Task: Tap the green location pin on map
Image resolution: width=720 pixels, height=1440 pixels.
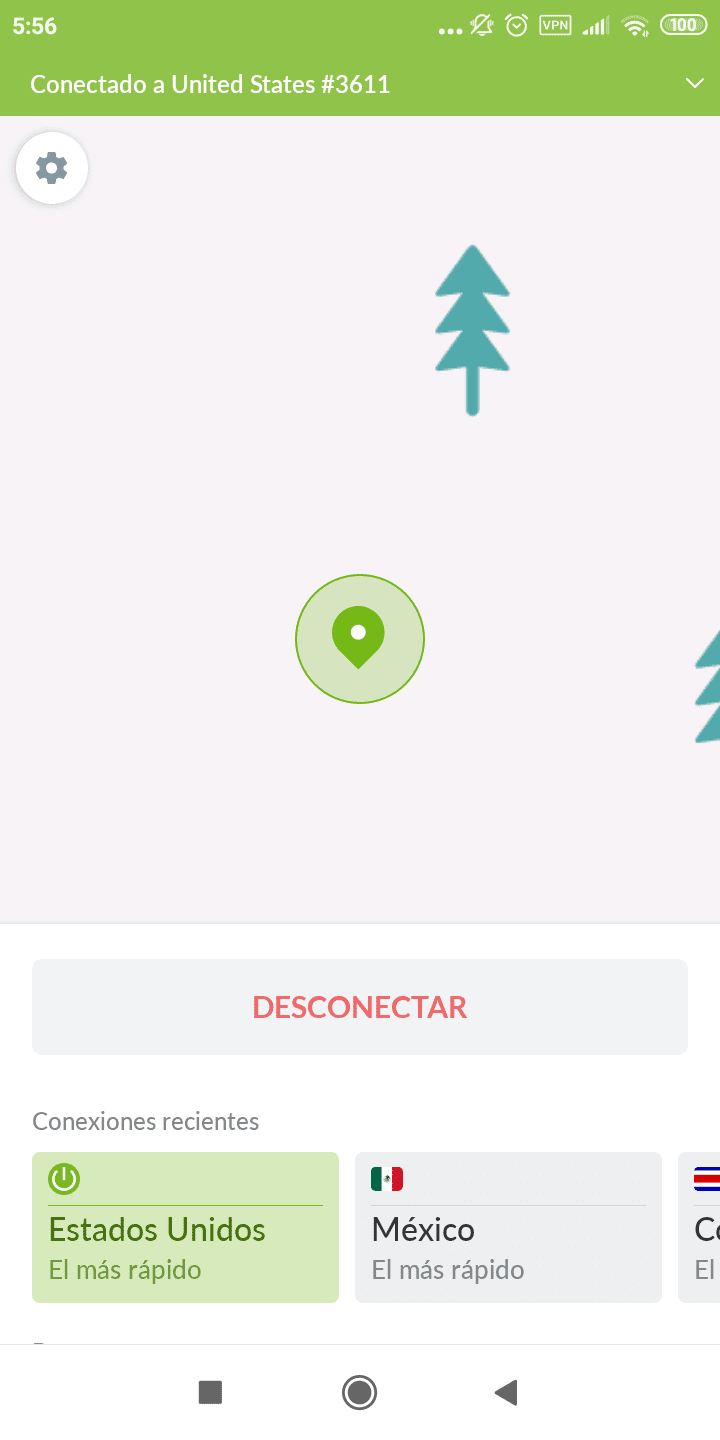Action: click(x=359, y=637)
